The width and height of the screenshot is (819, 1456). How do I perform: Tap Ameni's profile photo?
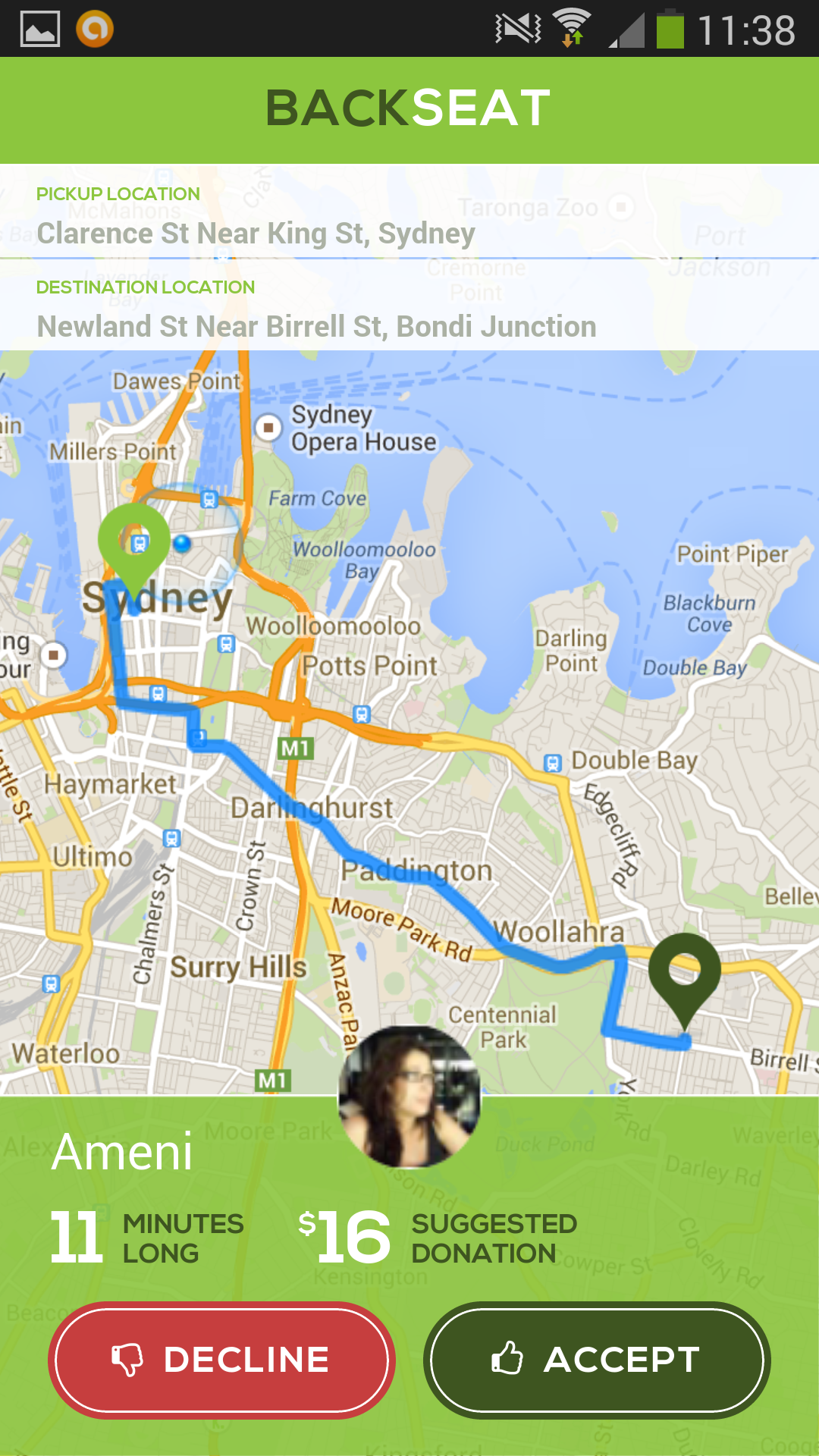pos(409,1097)
